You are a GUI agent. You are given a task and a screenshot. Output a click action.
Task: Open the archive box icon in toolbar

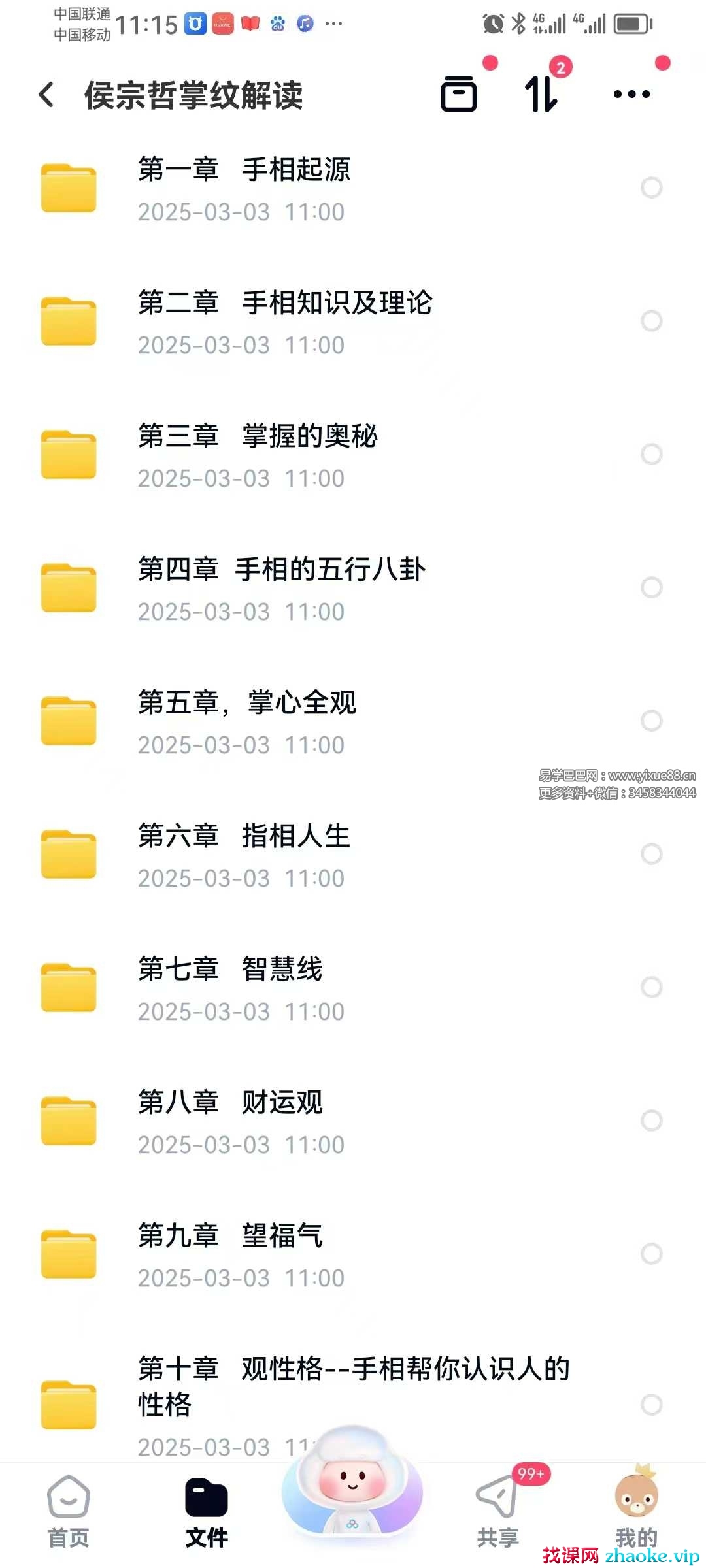459,94
